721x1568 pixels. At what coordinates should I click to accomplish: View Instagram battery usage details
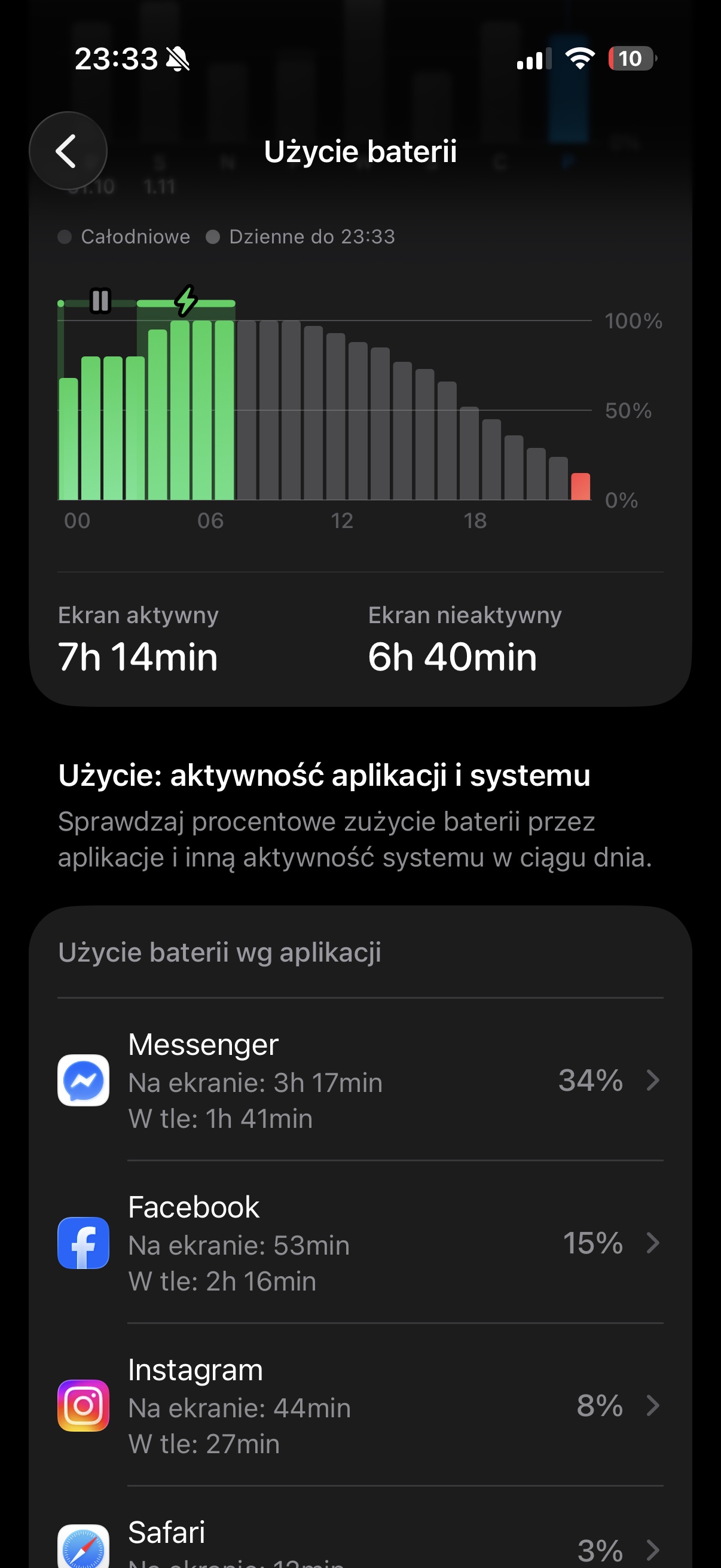click(360, 1405)
